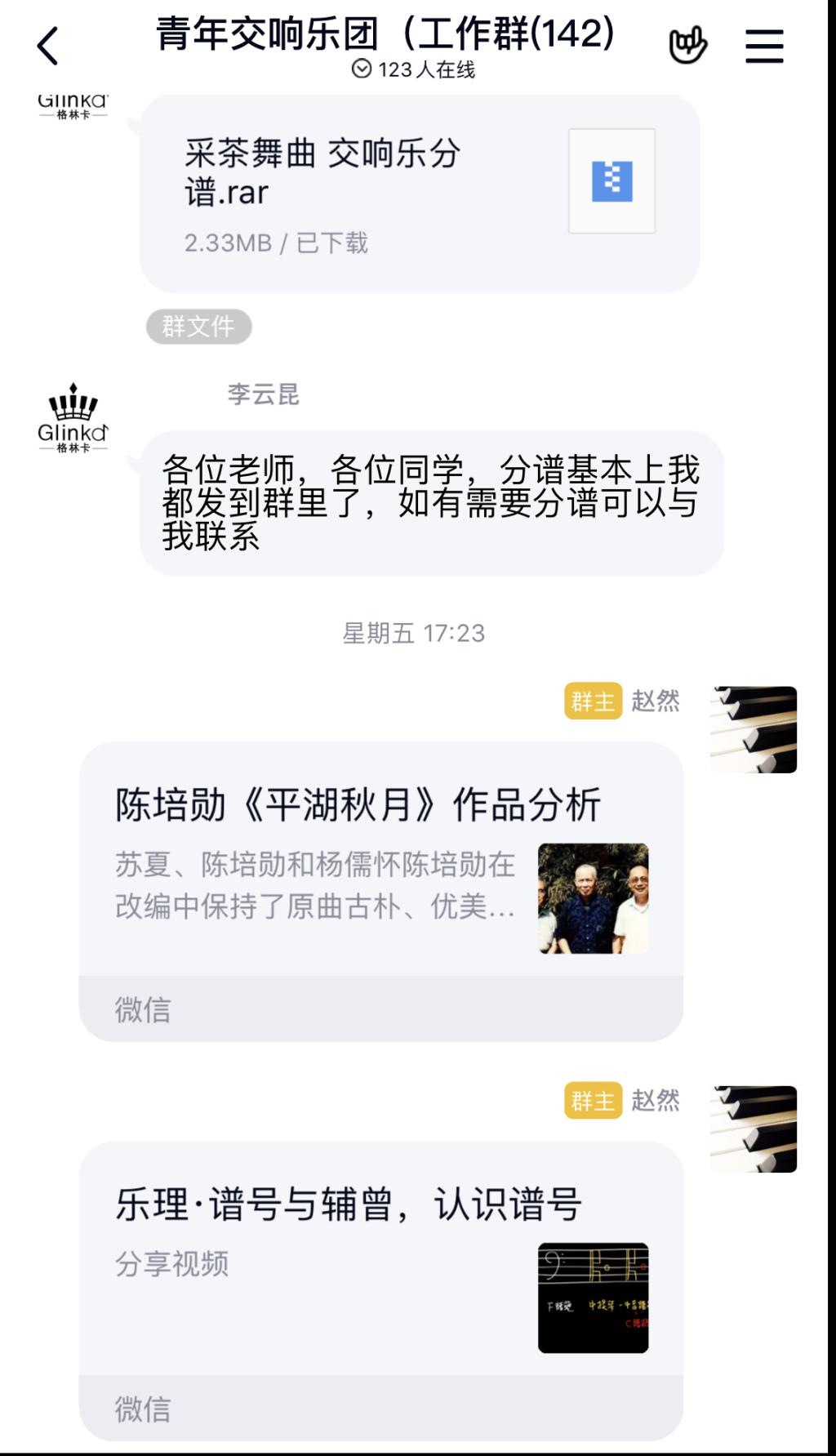Screen dimensions: 836x1456
Task: Tap 赵然's avatar above the 乐理 card
Action: pos(753,1129)
